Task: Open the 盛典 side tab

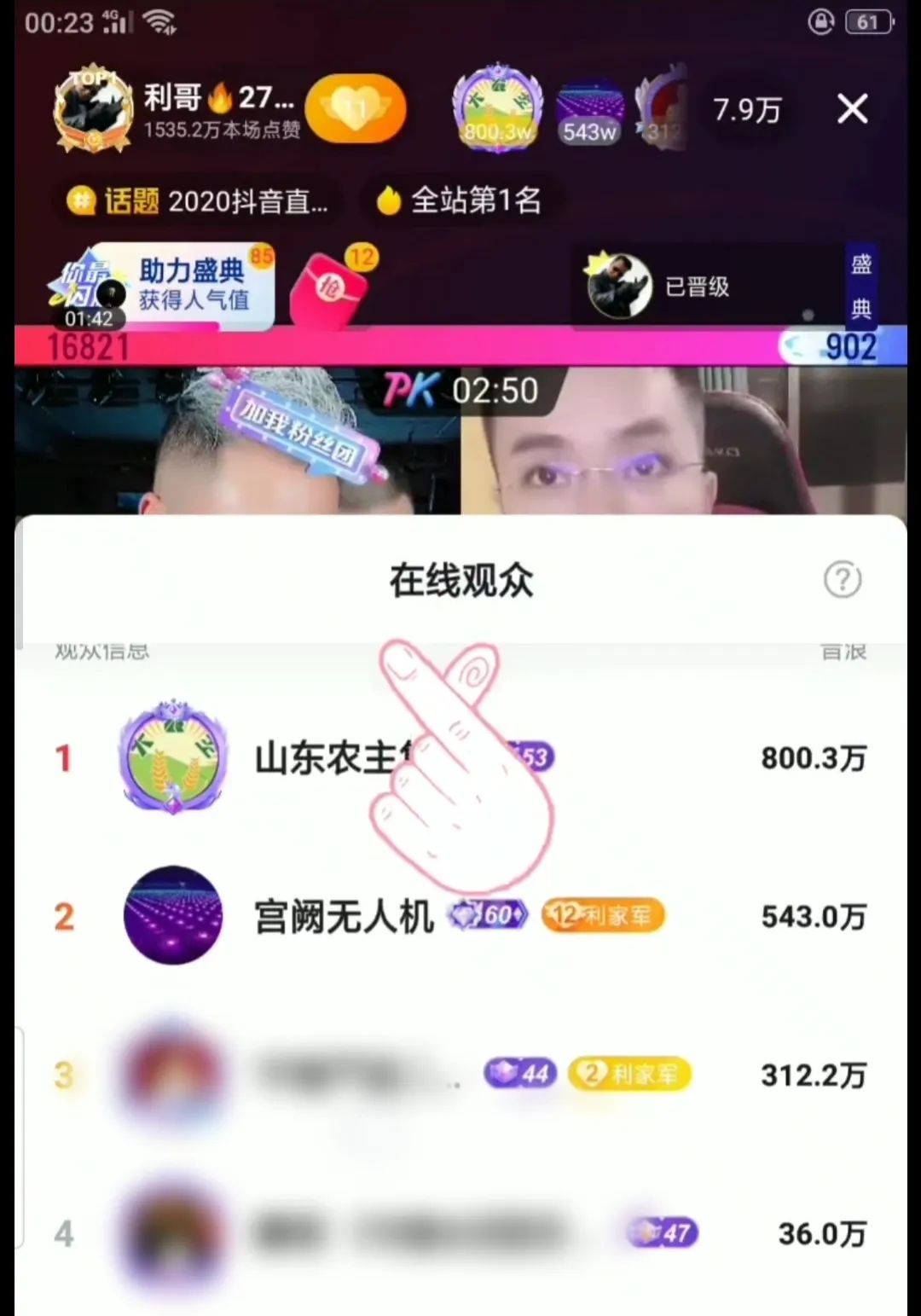Action: coord(860,287)
